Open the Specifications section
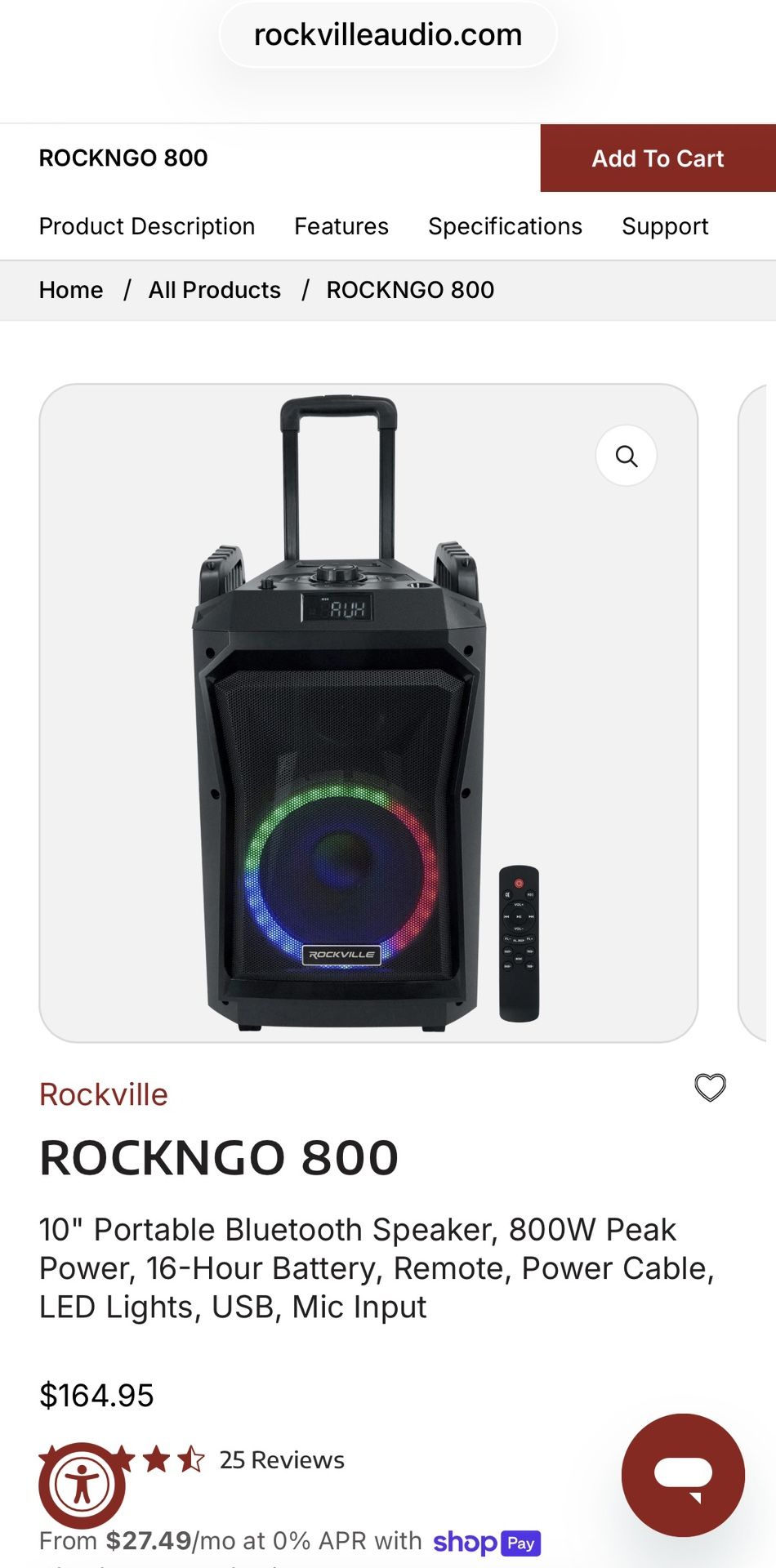776x1568 pixels. (x=505, y=226)
